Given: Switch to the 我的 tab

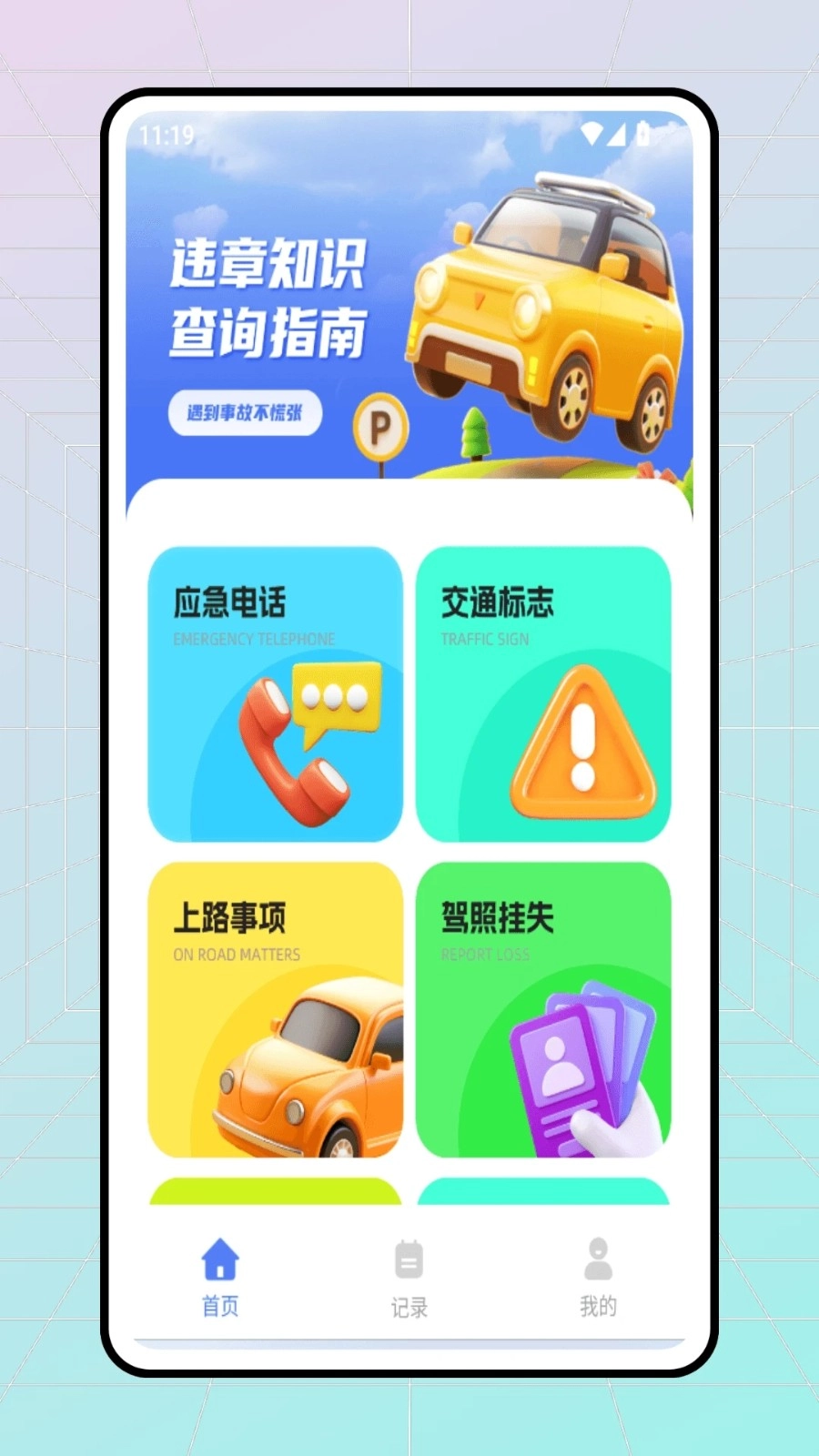Looking at the screenshot, I should point(598,1279).
